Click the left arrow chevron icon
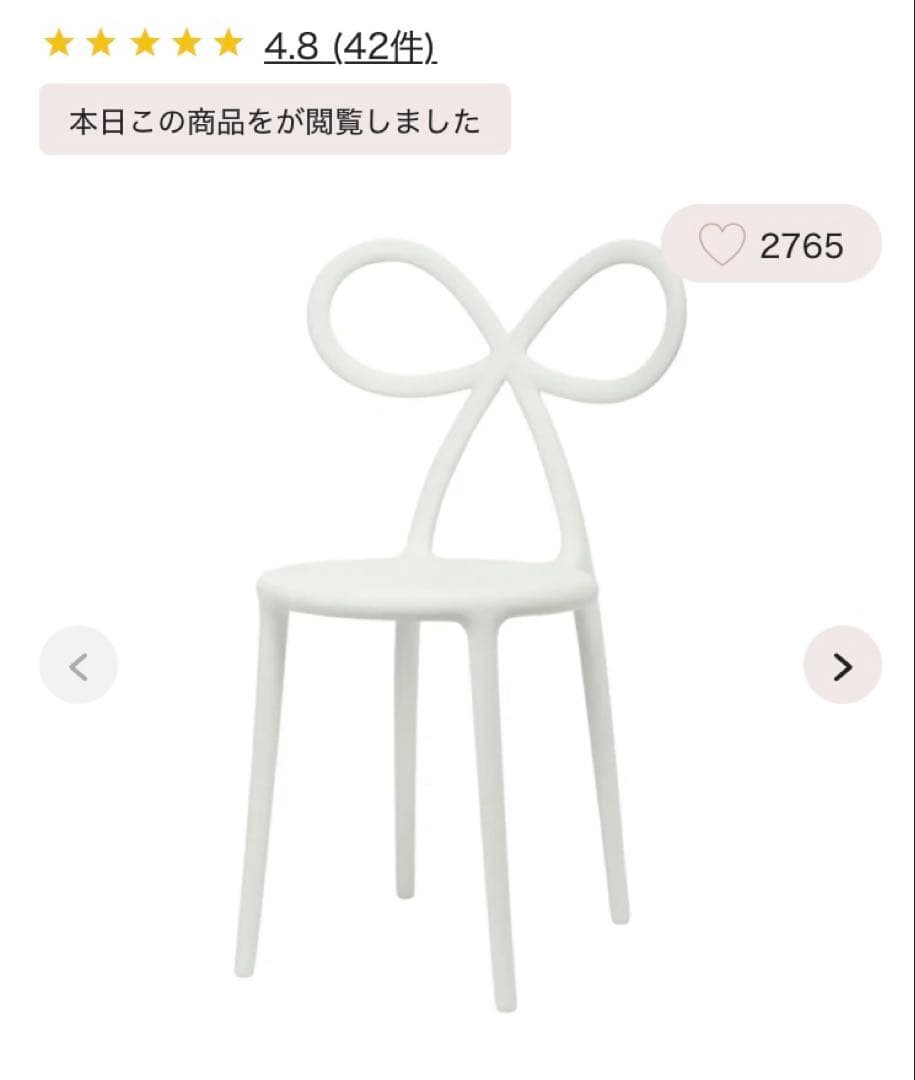This screenshot has width=915, height=1080. coord(78,665)
